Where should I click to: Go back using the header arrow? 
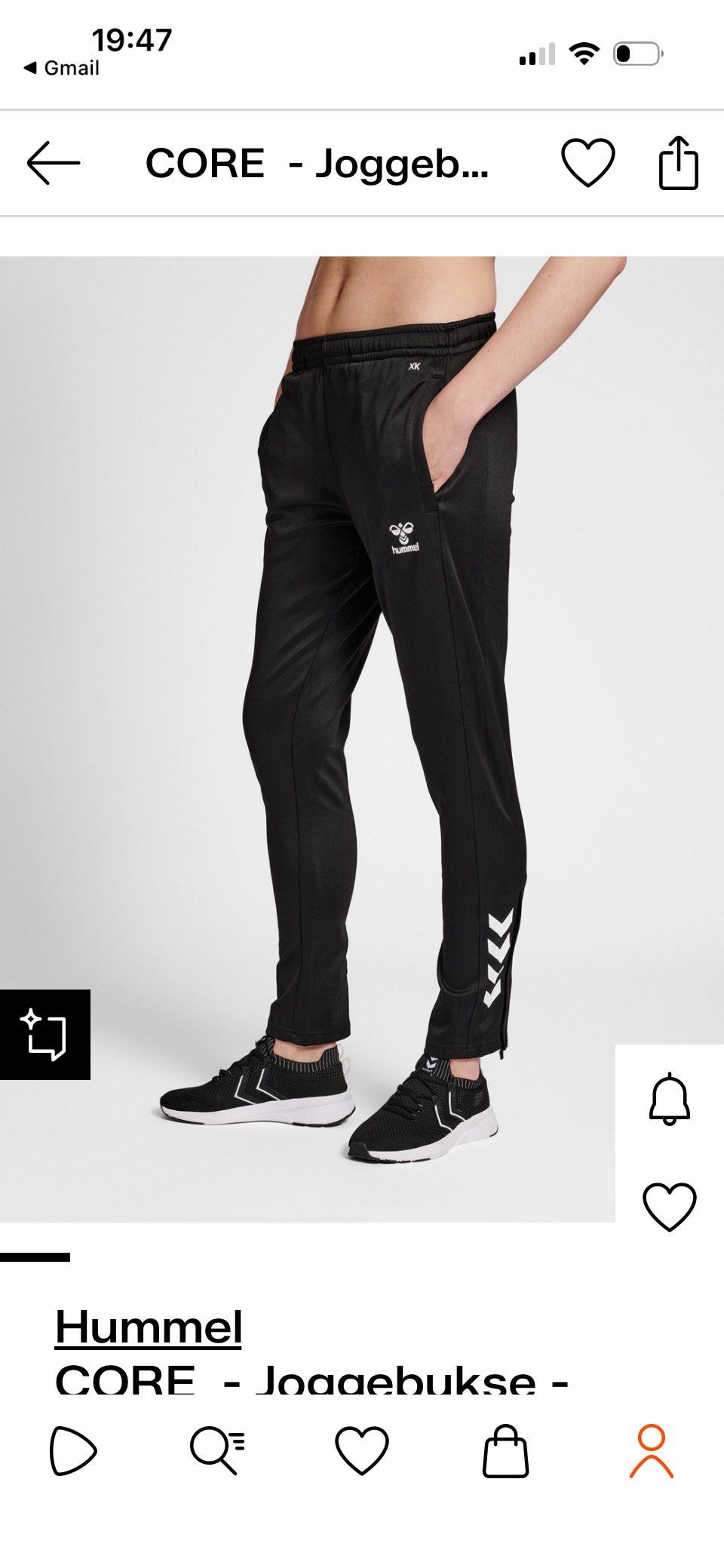pyautogui.click(x=53, y=163)
